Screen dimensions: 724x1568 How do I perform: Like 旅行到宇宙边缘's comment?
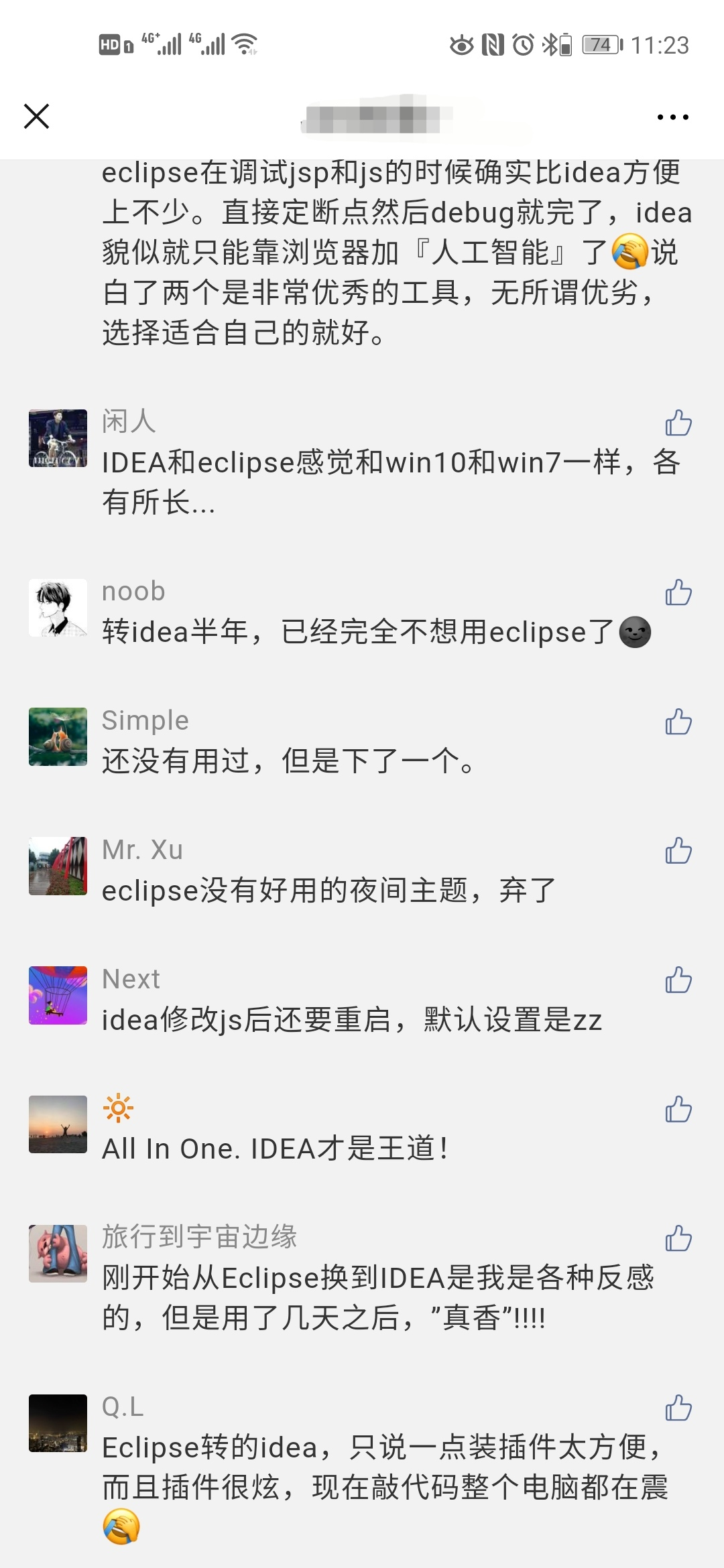coord(678,1239)
